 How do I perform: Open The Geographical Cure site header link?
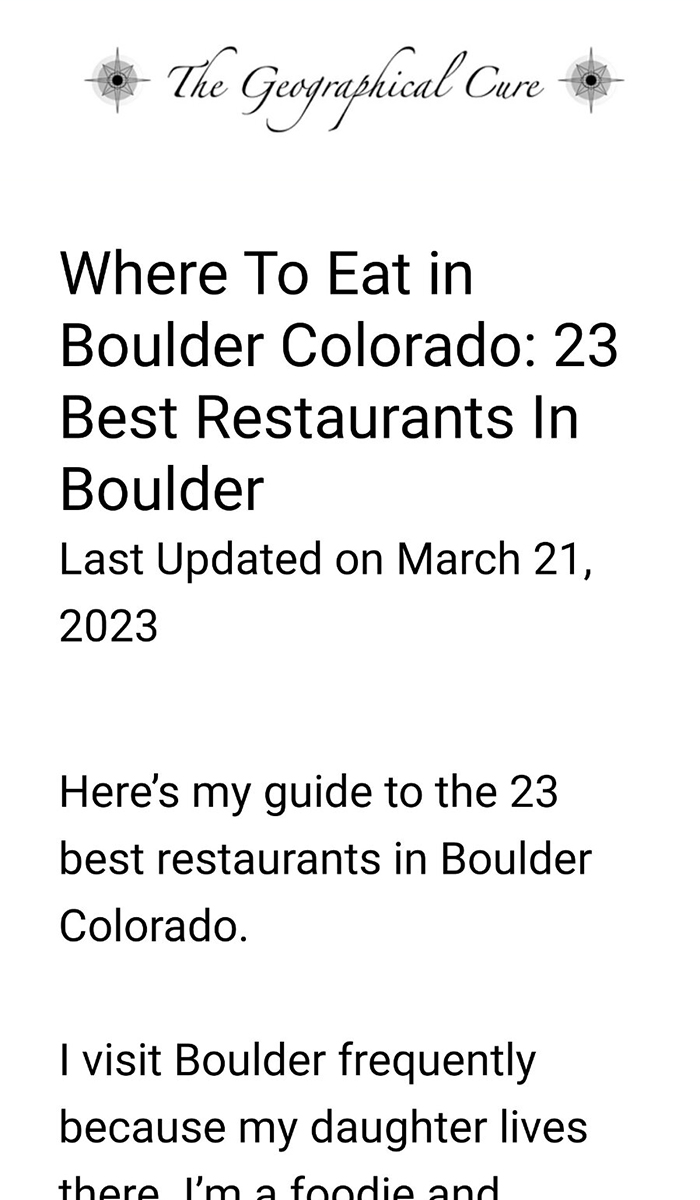click(354, 82)
